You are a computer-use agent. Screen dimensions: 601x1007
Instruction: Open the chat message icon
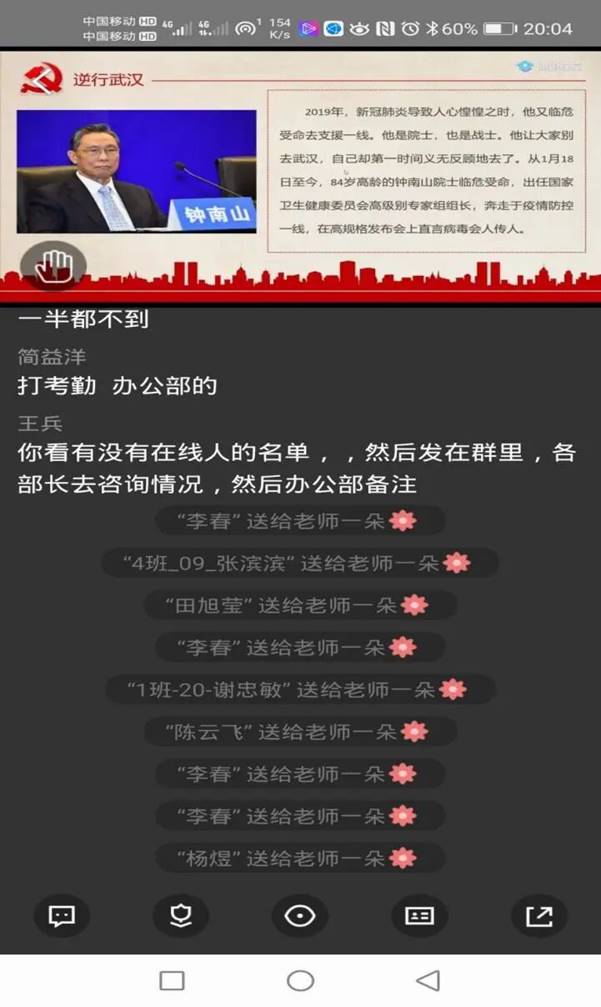click(x=62, y=915)
